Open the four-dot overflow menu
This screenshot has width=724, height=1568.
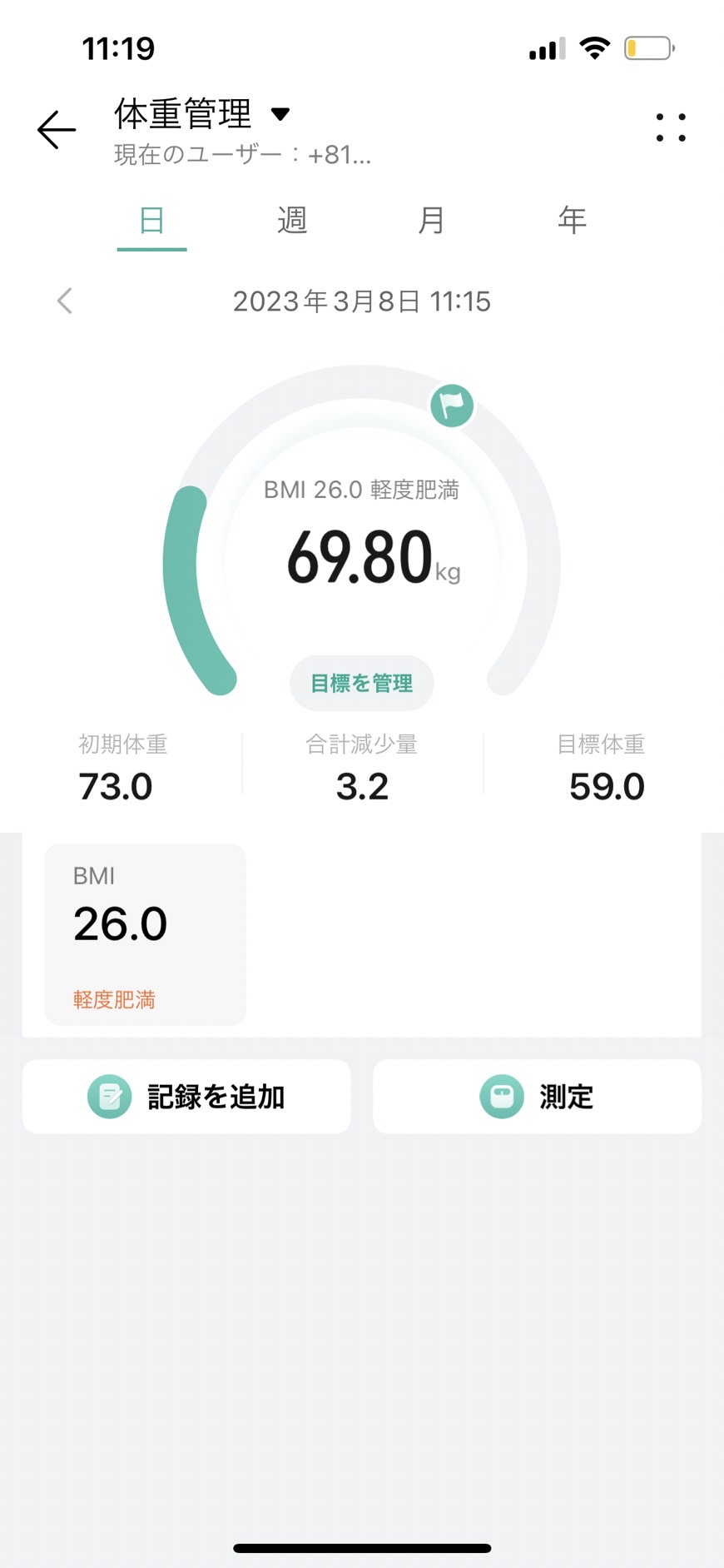point(670,127)
